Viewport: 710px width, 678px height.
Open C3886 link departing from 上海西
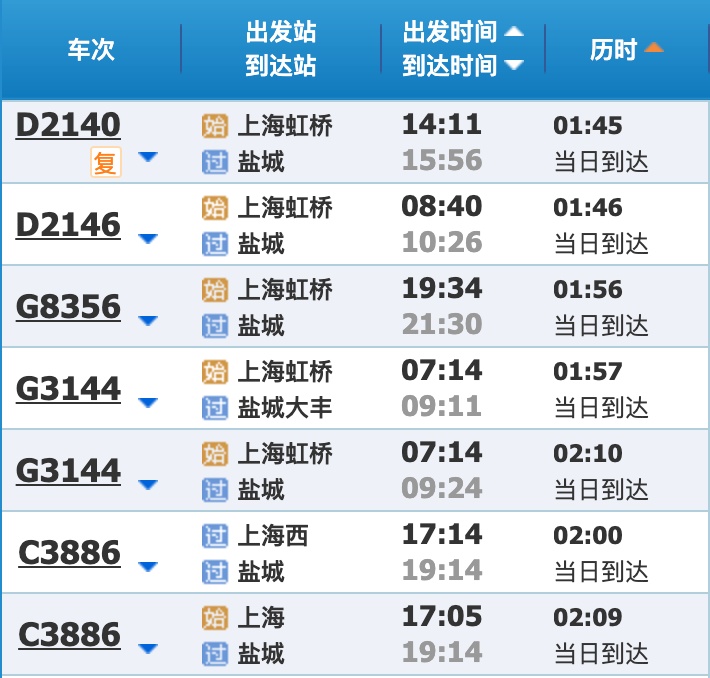[69, 553]
